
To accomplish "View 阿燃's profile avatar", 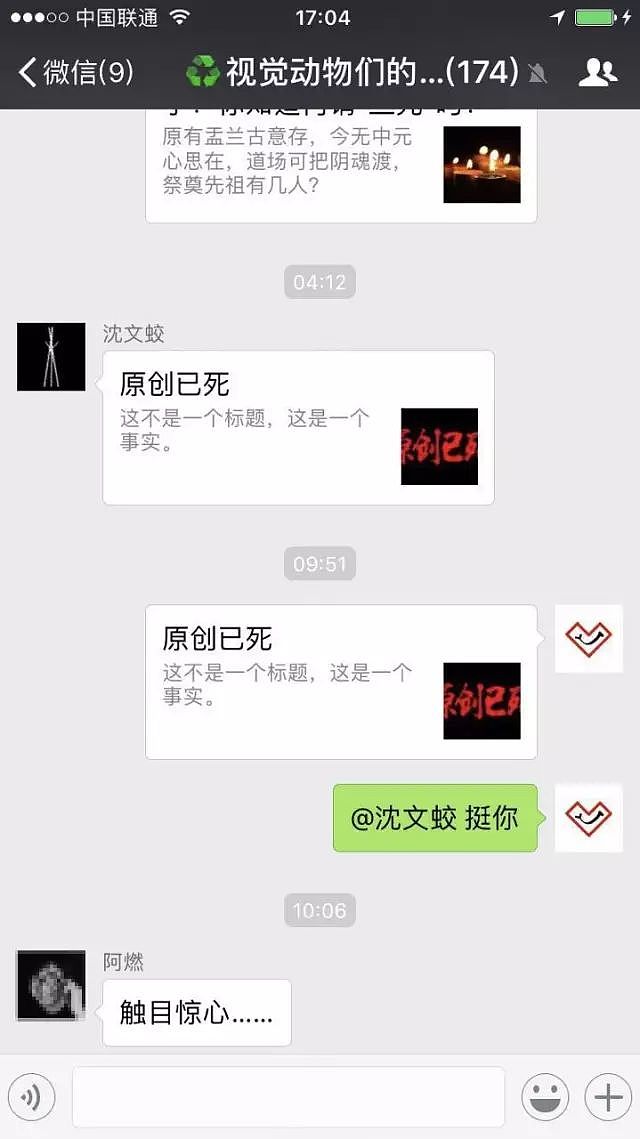I will (x=51, y=985).
